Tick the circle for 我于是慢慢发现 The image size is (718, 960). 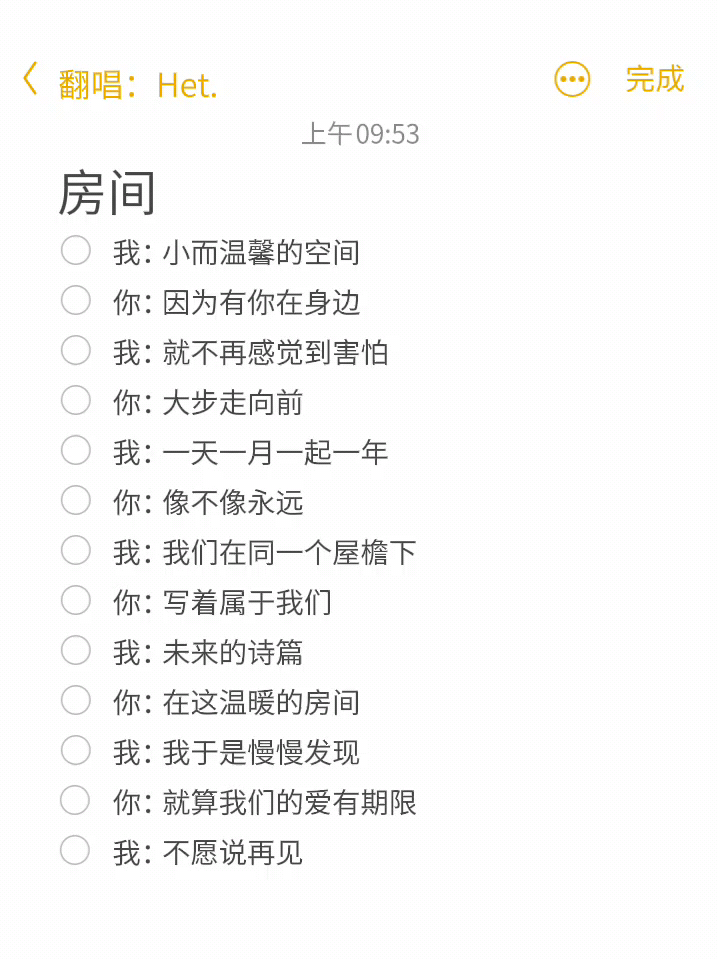[76, 750]
